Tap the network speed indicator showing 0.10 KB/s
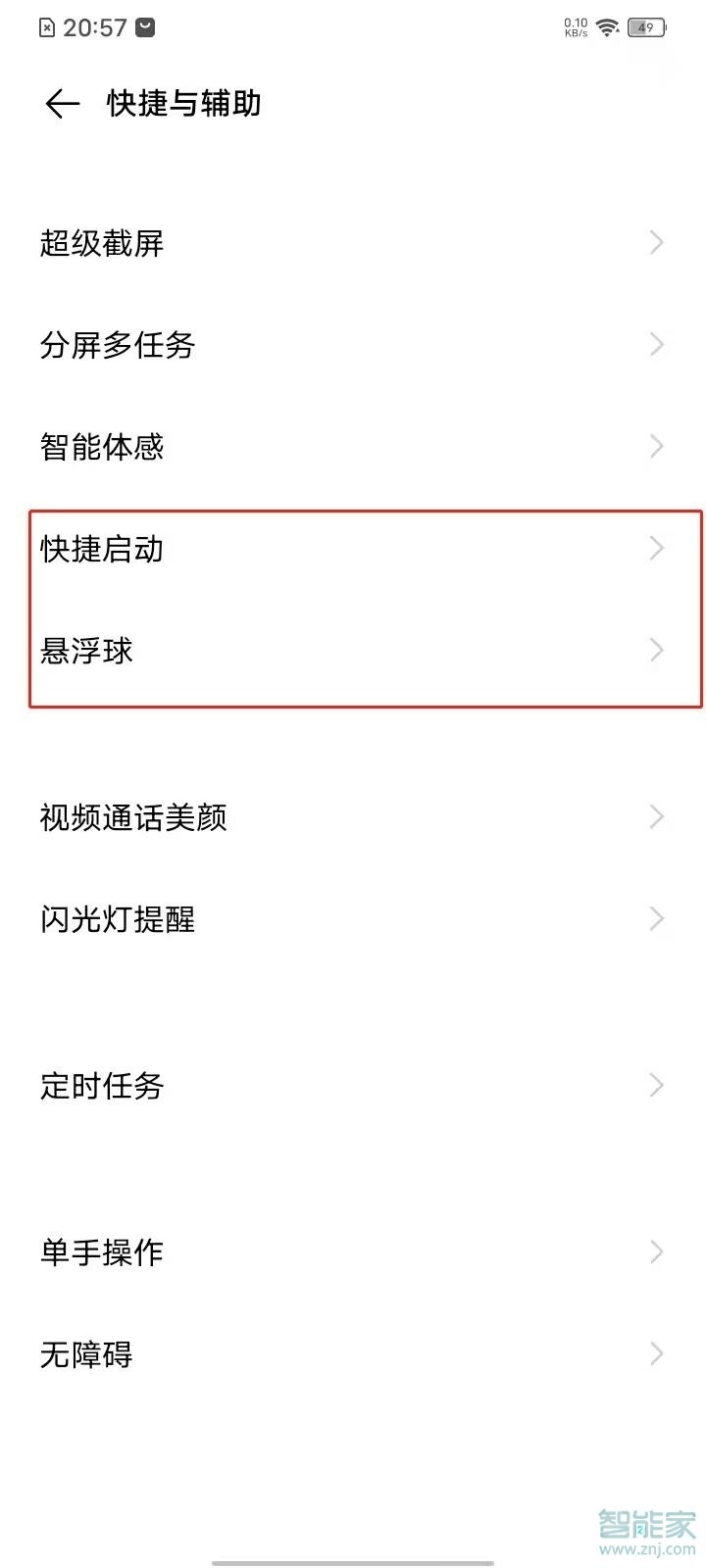 pos(575,26)
